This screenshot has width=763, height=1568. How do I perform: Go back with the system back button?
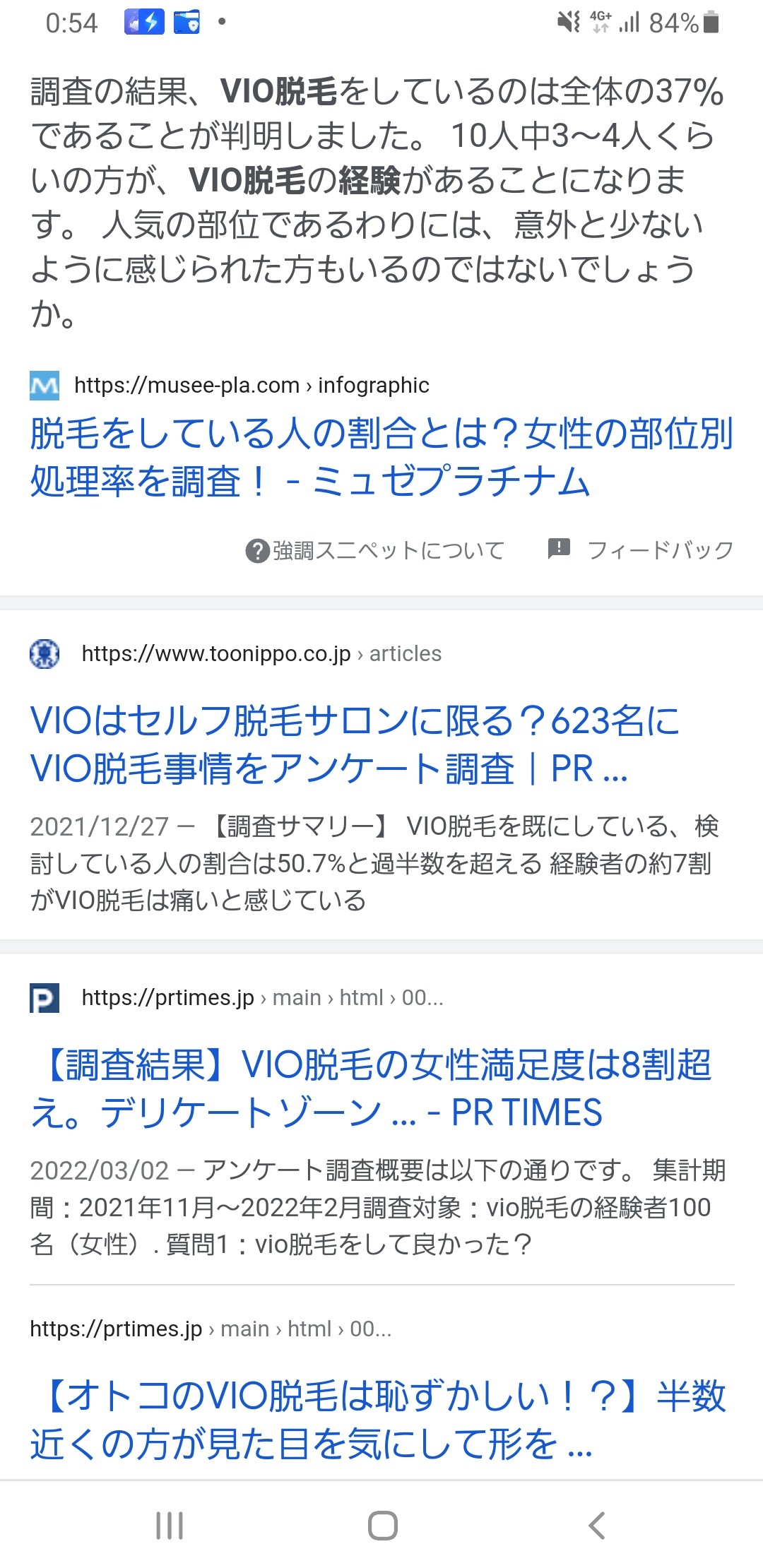pos(597,1526)
